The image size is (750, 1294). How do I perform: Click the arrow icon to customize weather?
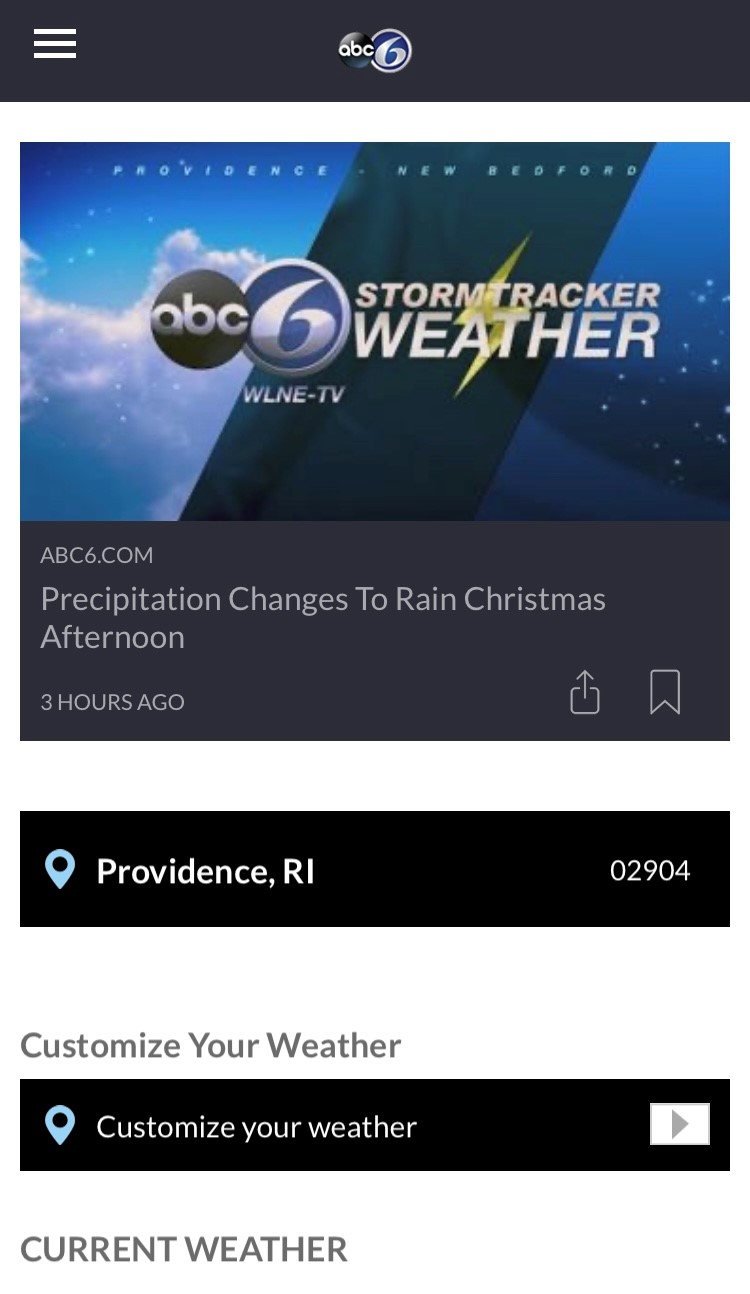(680, 1124)
